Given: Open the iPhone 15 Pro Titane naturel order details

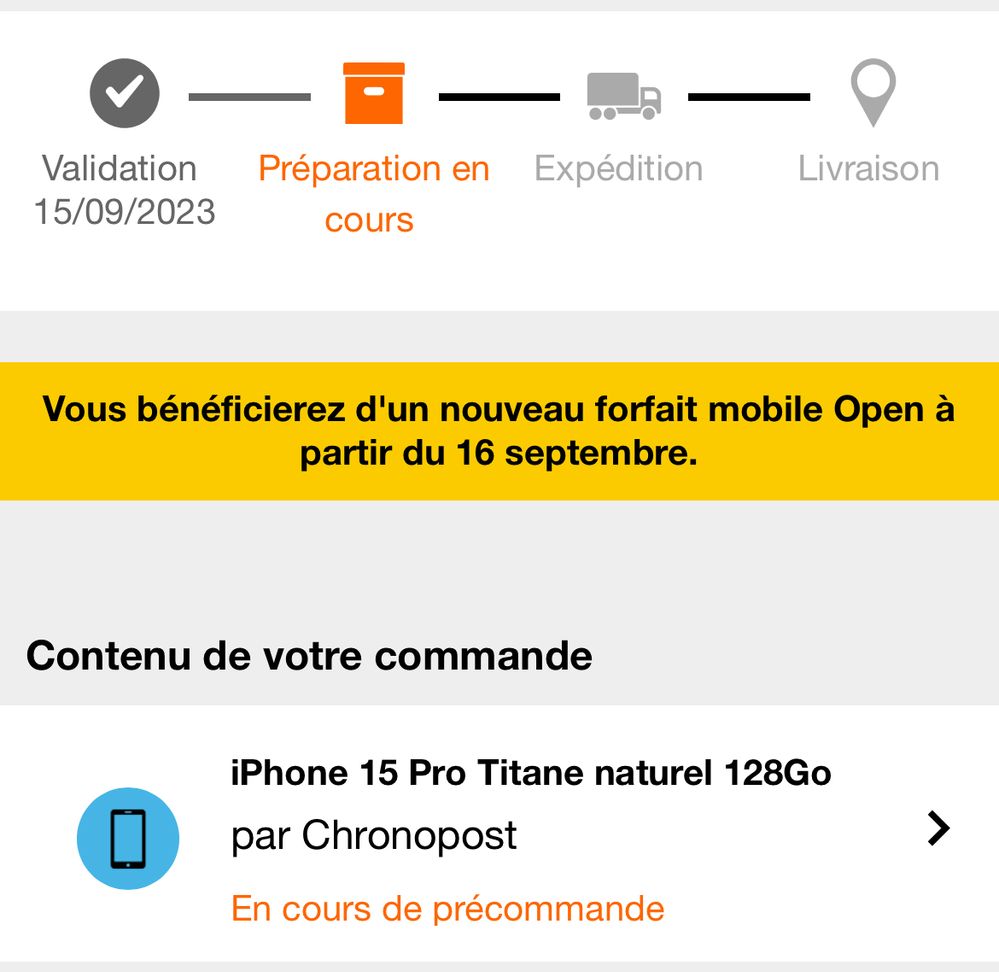Looking at the screenshot, I should (937, 829).
